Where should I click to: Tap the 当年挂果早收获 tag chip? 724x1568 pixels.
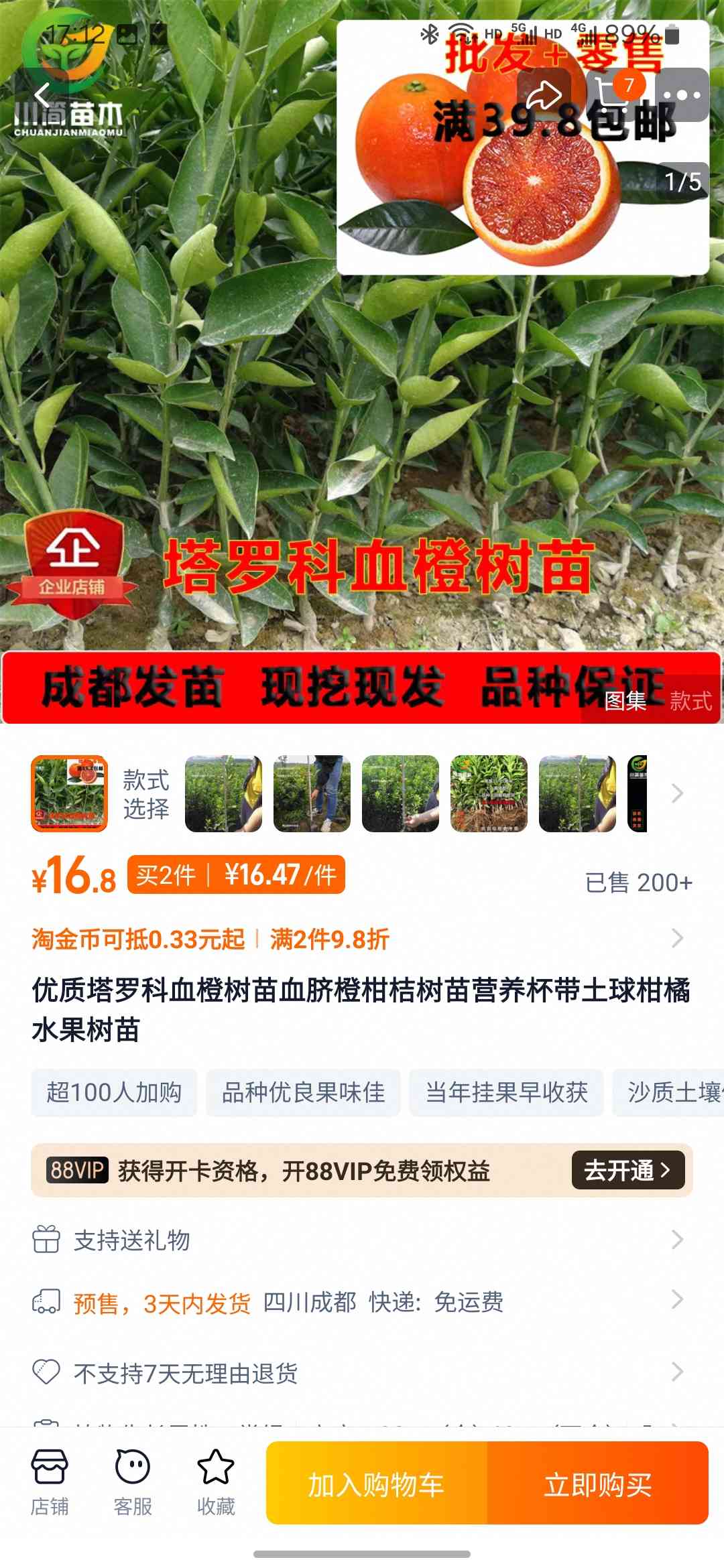506,1092
